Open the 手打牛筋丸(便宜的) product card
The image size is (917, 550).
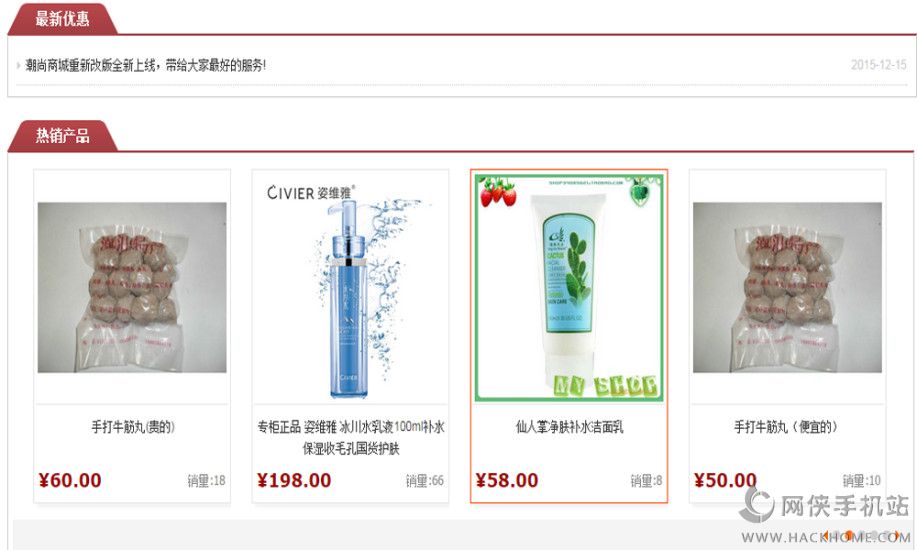pyautogui.click(x=787, y=336)
